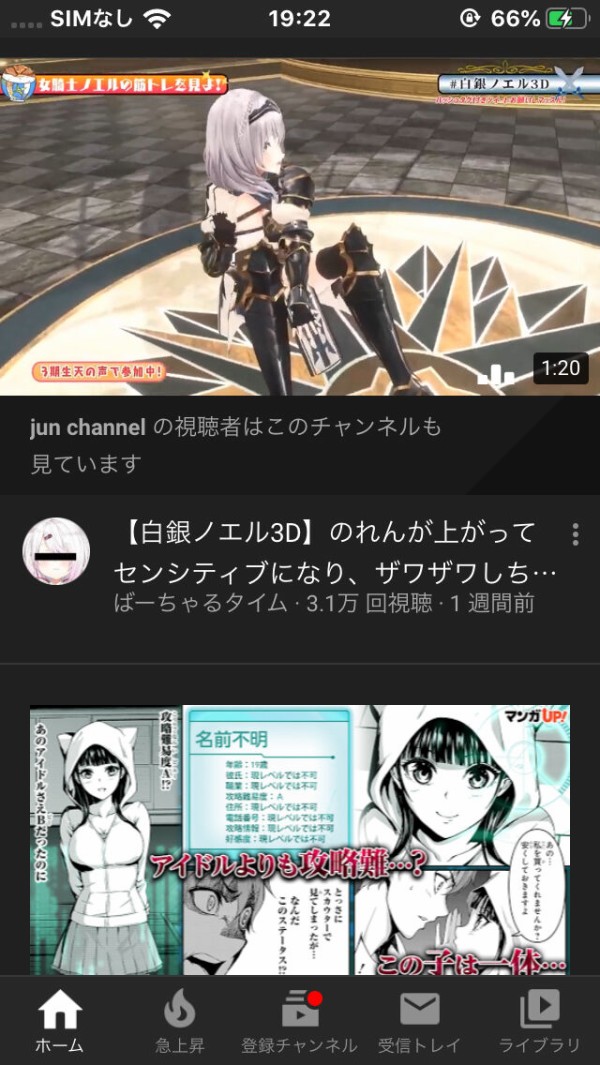Open 登録チャンネル subscriptions tab
The image size is (600, 1065).
[299, 1022]
